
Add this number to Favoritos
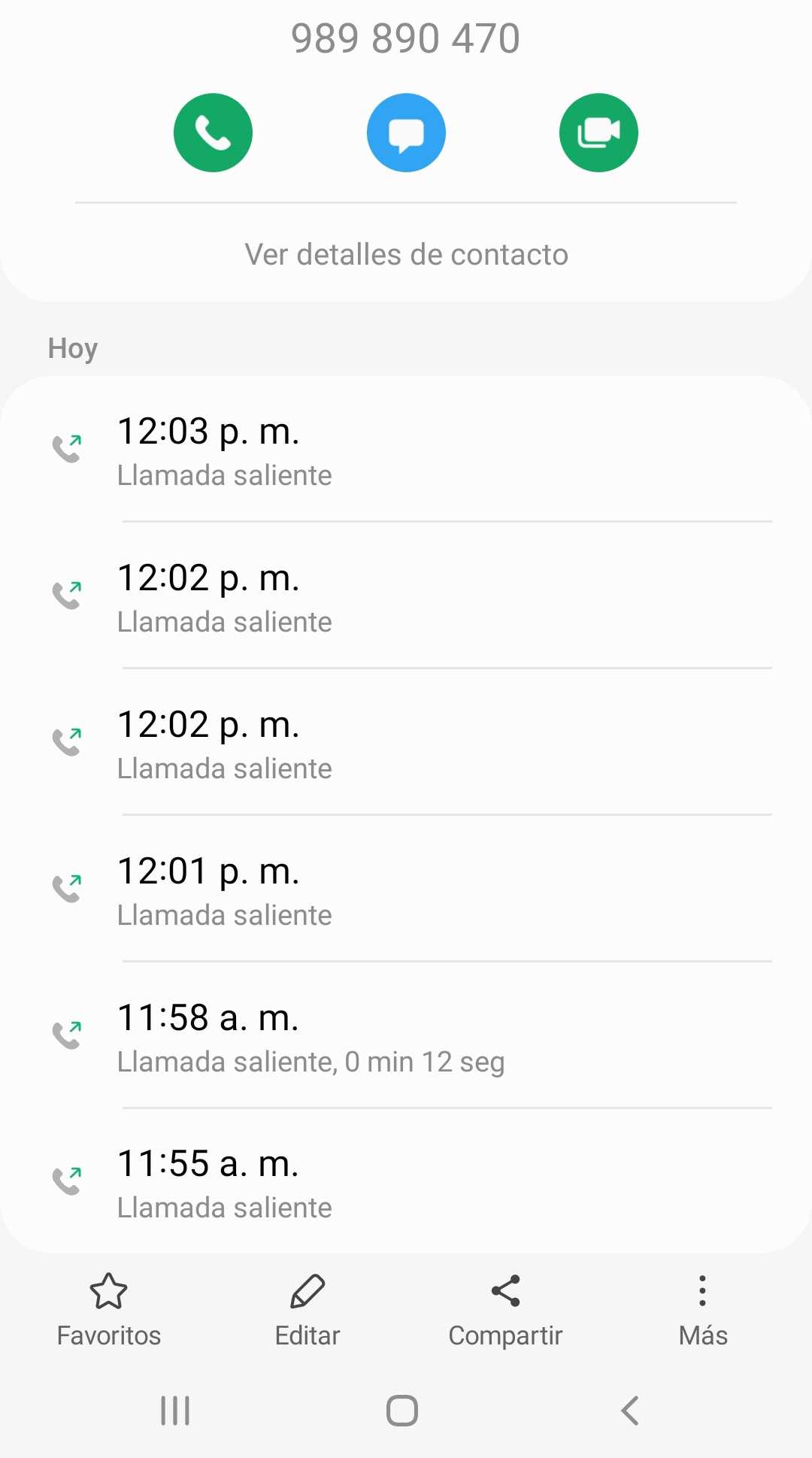tap(109, 1309)
